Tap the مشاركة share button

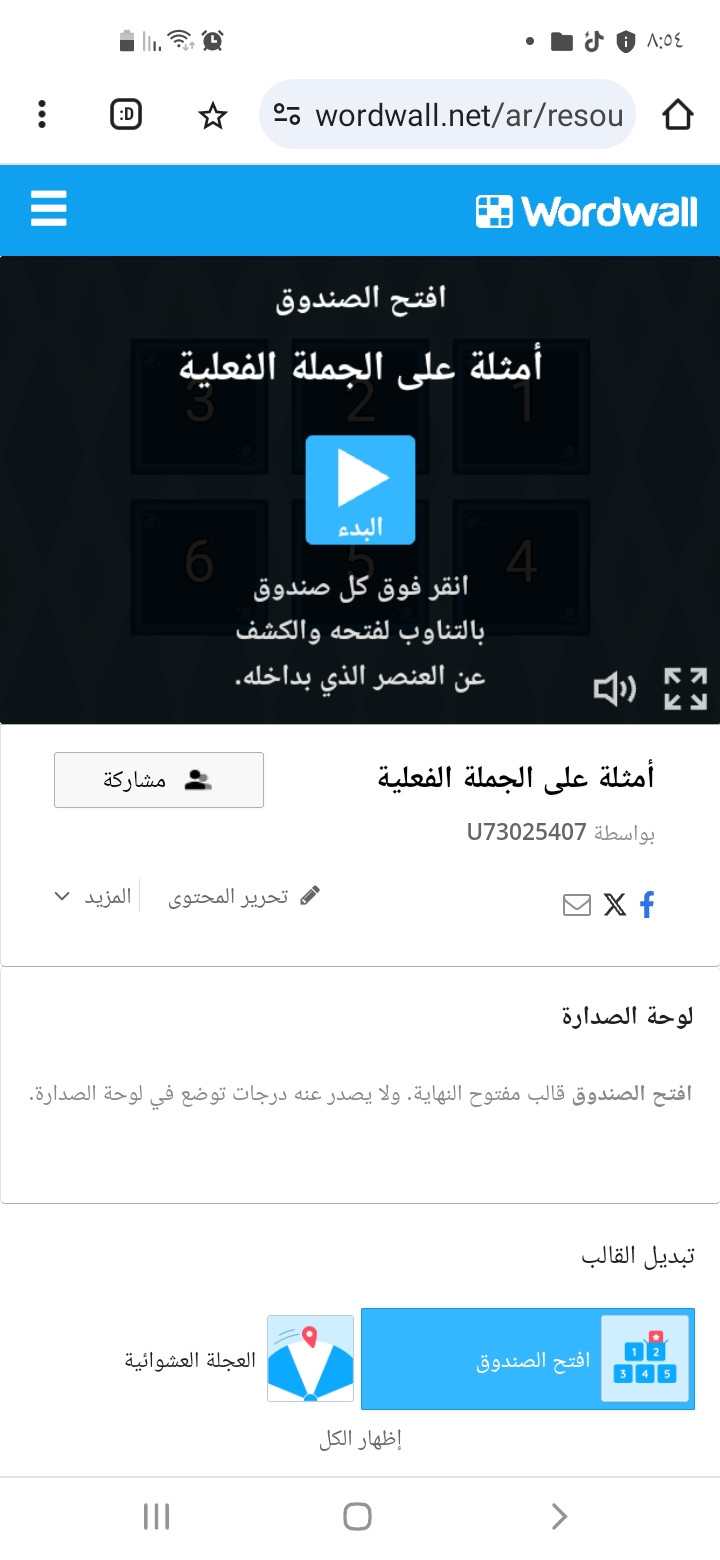click(159, 780)
